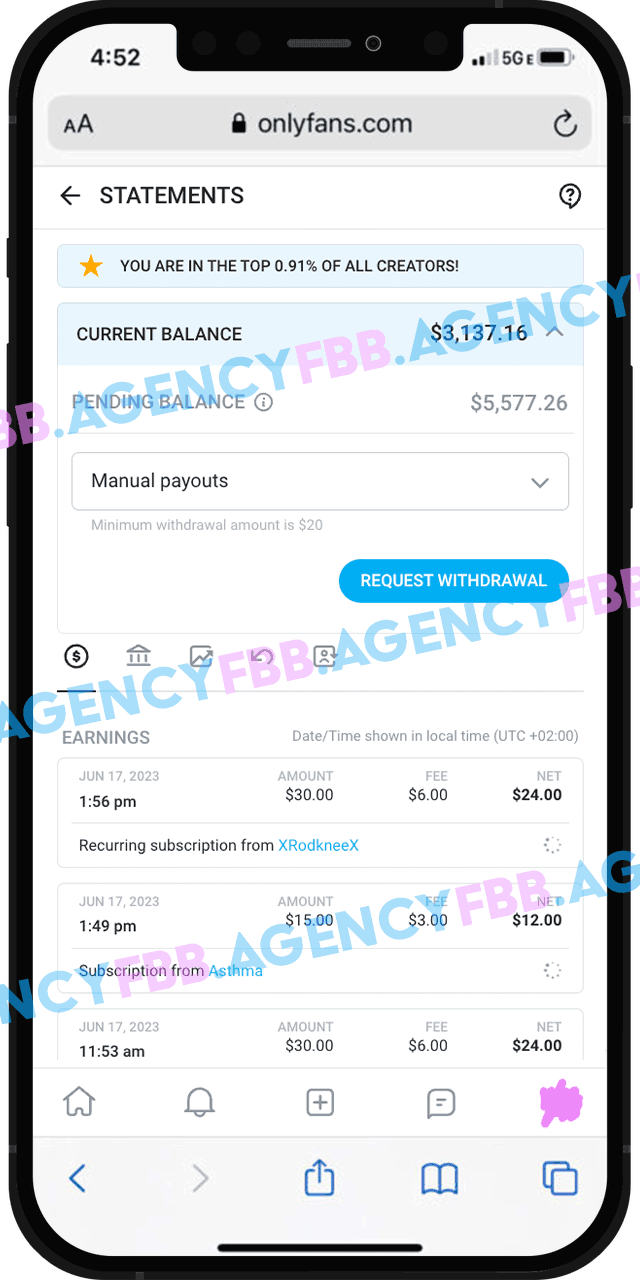Open the messages tab

coord(441,1103)
